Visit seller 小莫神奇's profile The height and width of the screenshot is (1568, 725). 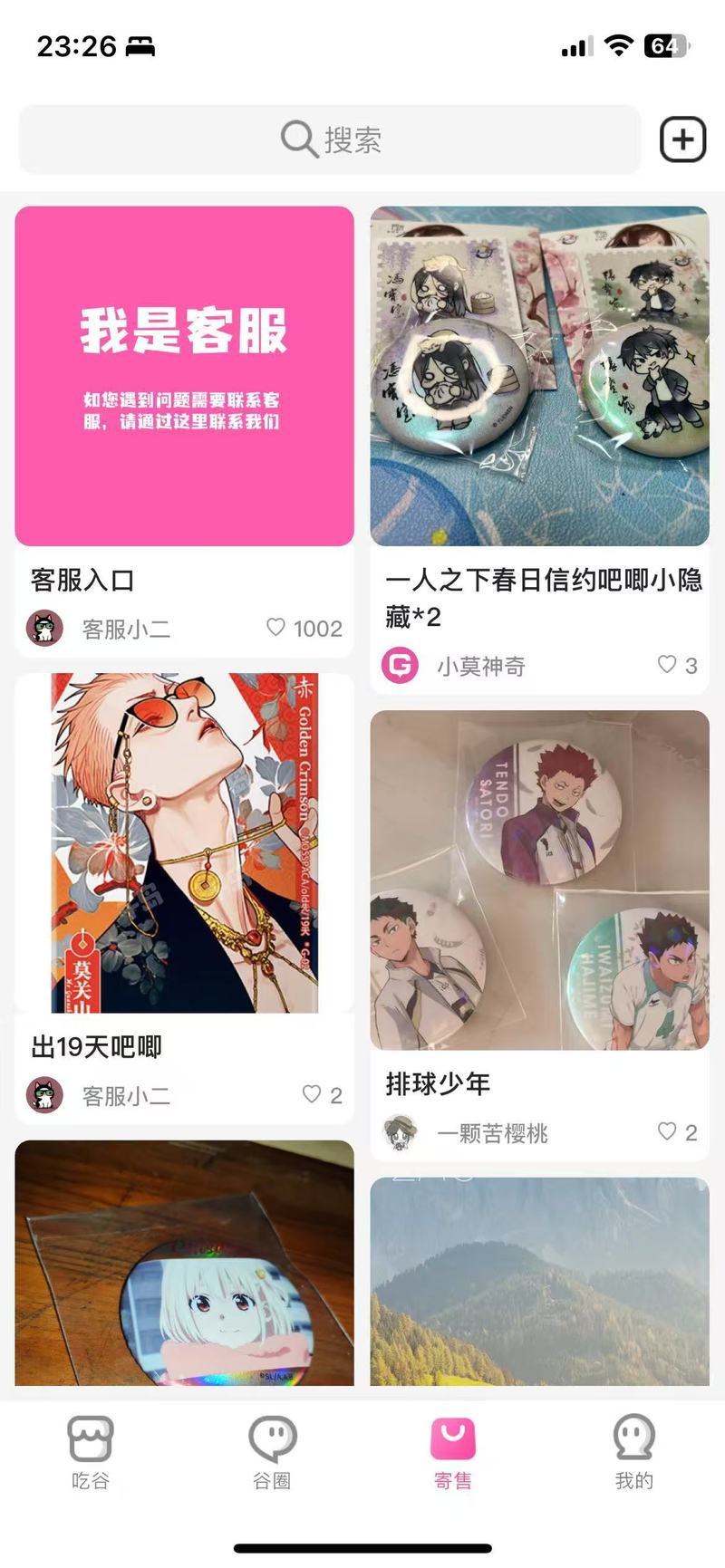pyautogui.click(x=480, y=667)
